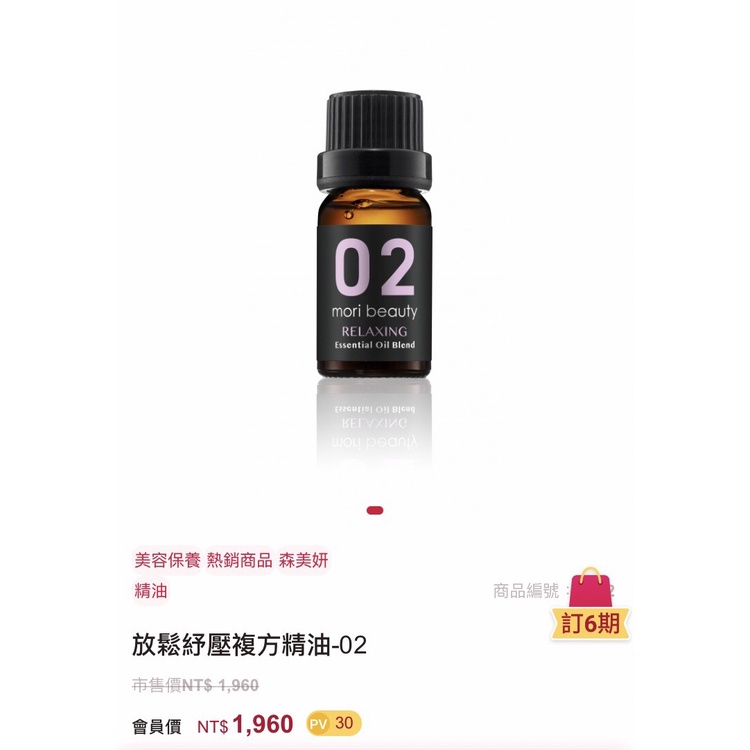
Task: Tap the red image page indicator
Action: [375, 510]
